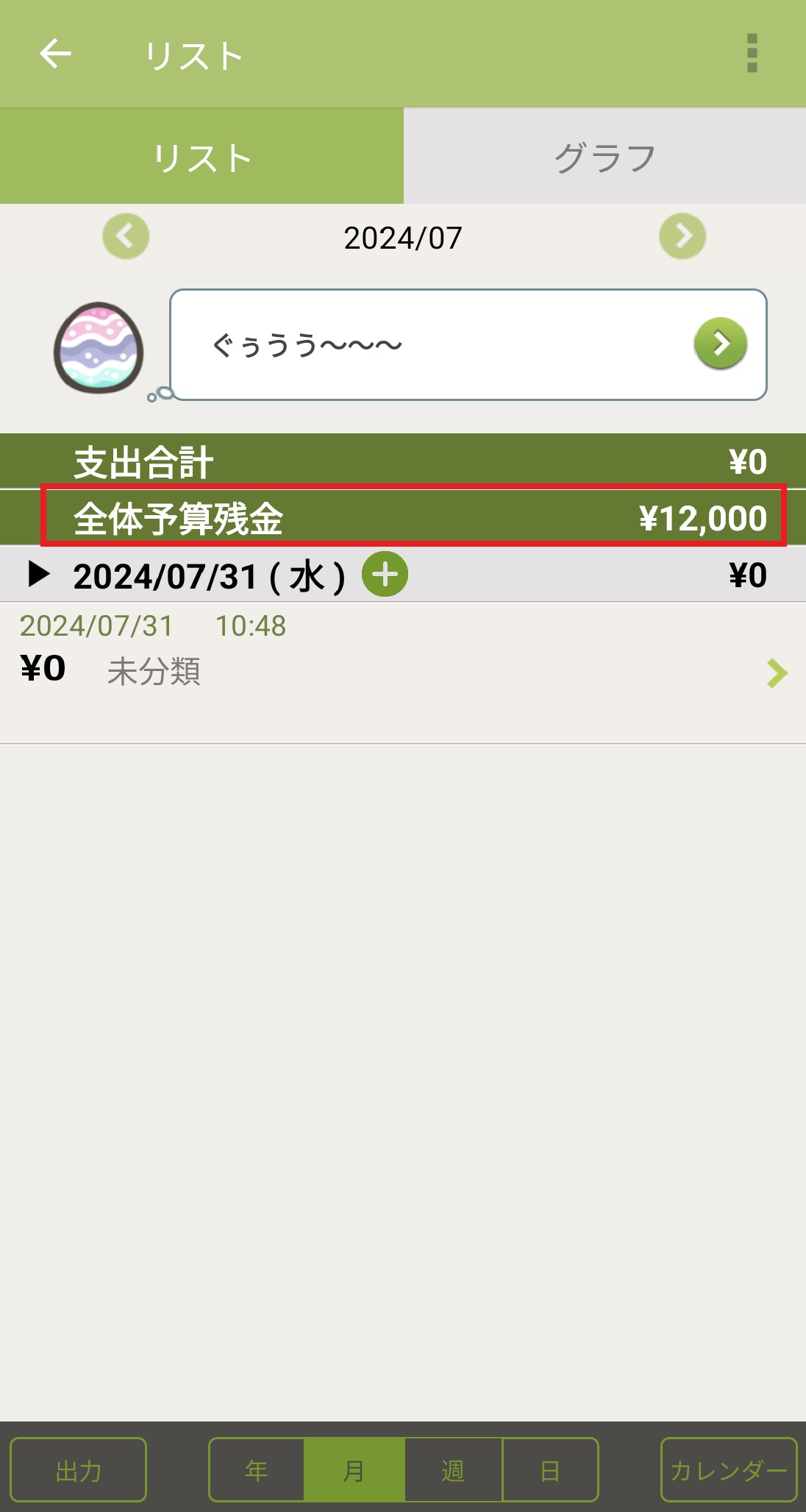This screenshot has width=806, height=1512.
Task: Select the リスト tab
Action: (201, 157)
